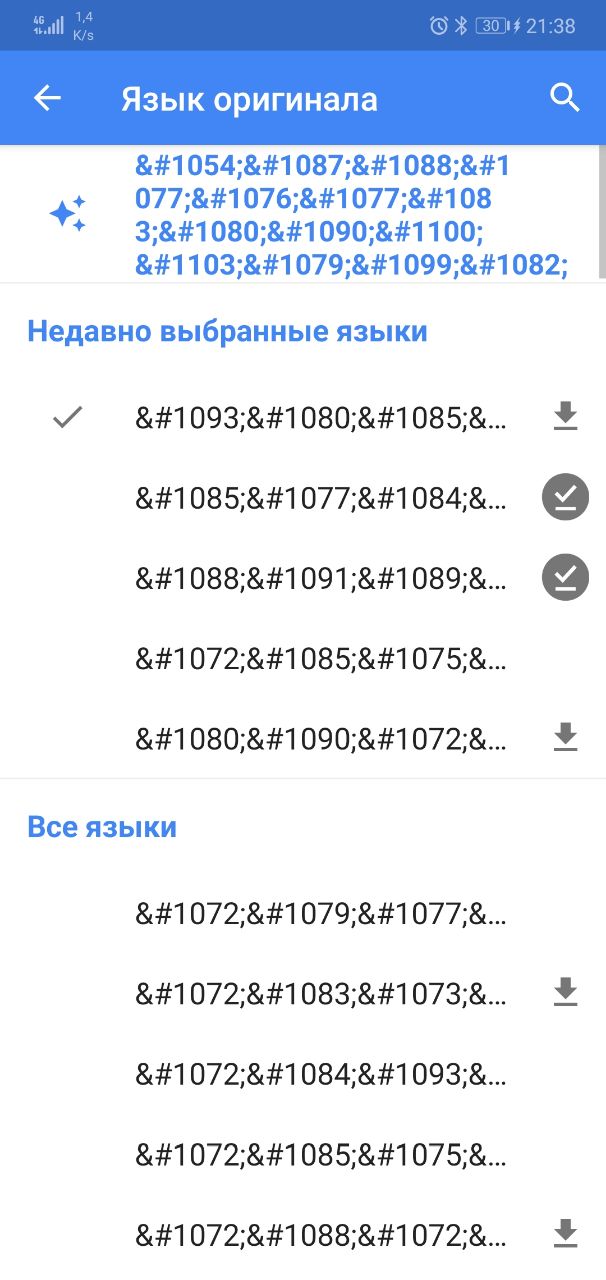Download the language starting &#1072;&#1088;&#1072;

[x=565, y=1234]
